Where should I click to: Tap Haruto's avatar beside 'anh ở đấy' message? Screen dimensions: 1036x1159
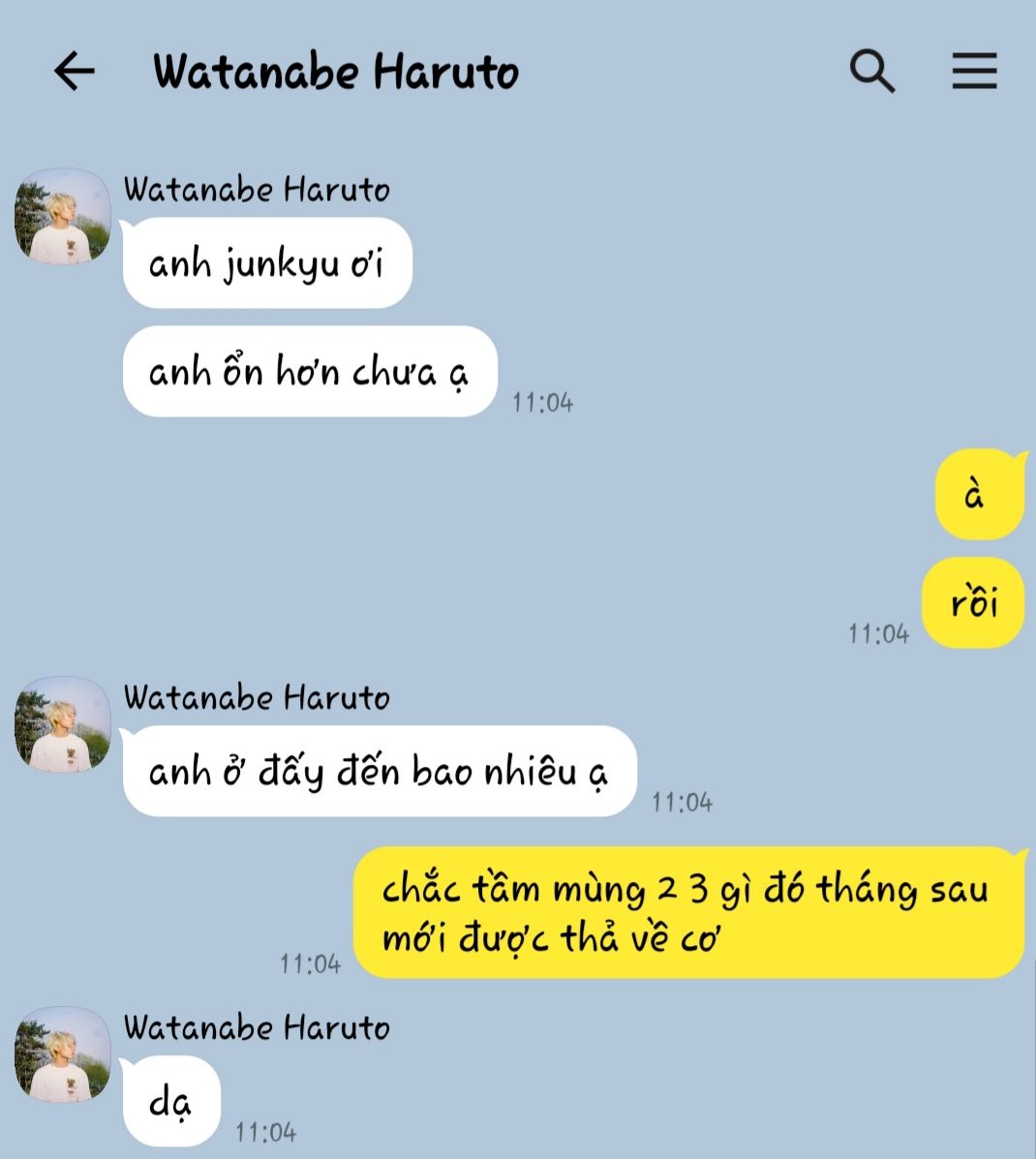click(x=63, y=724)
